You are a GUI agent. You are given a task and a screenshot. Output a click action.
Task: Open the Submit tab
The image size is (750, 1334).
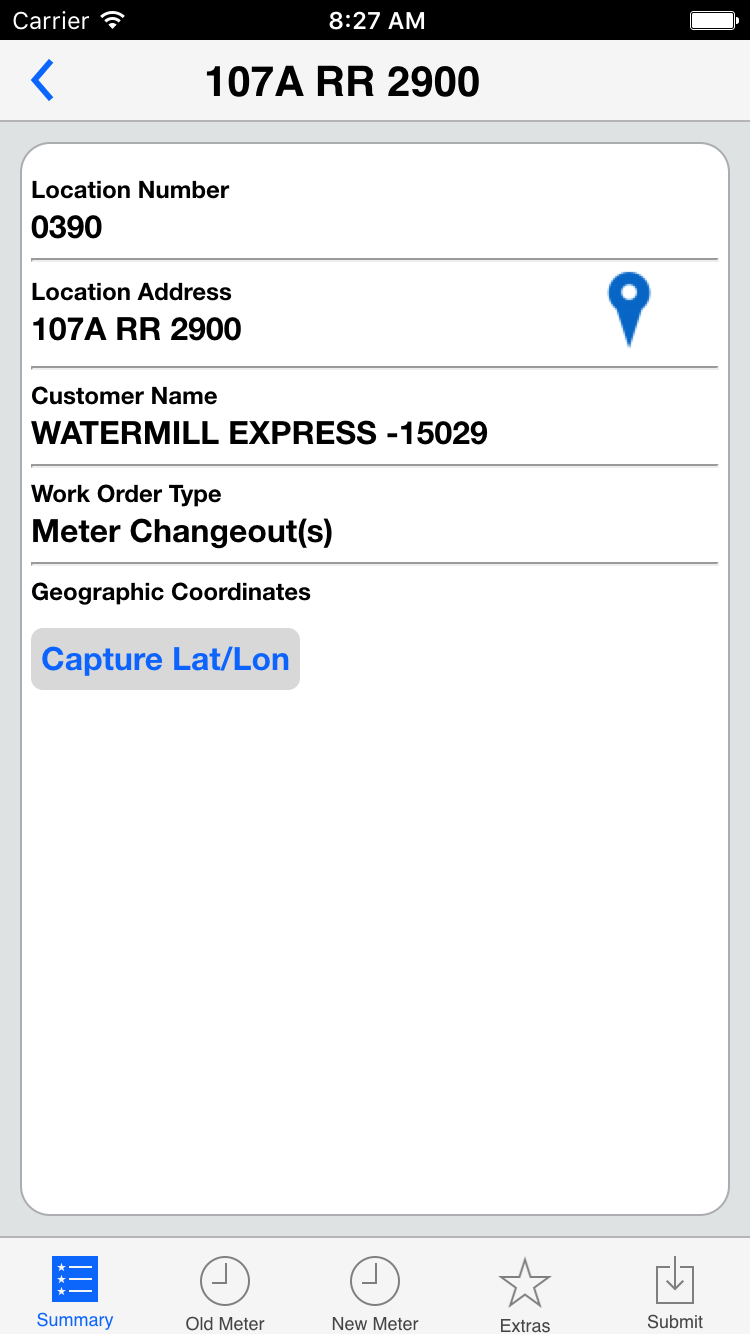pos(675,1293)
